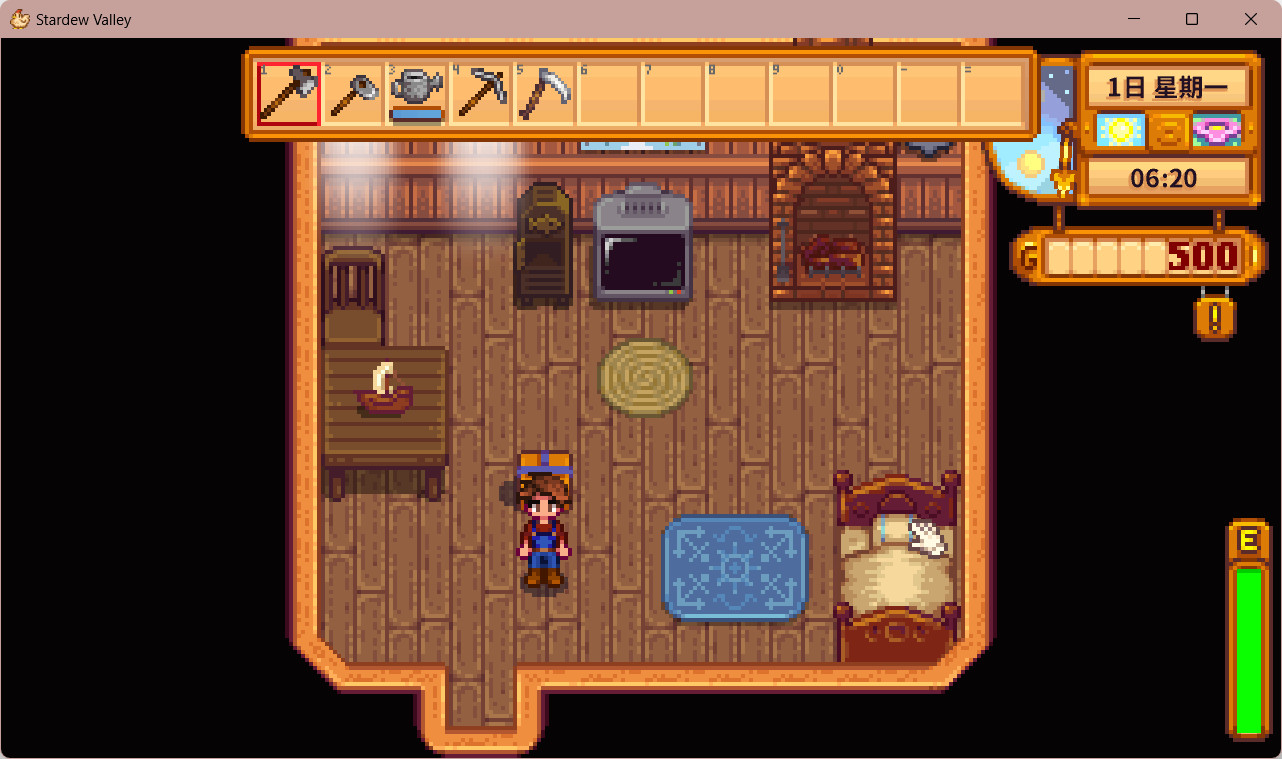The width and height of the screenshot is (1282, 759).
Task: Minimize the Stardew Valley window
Action: tap(1133, 19)
